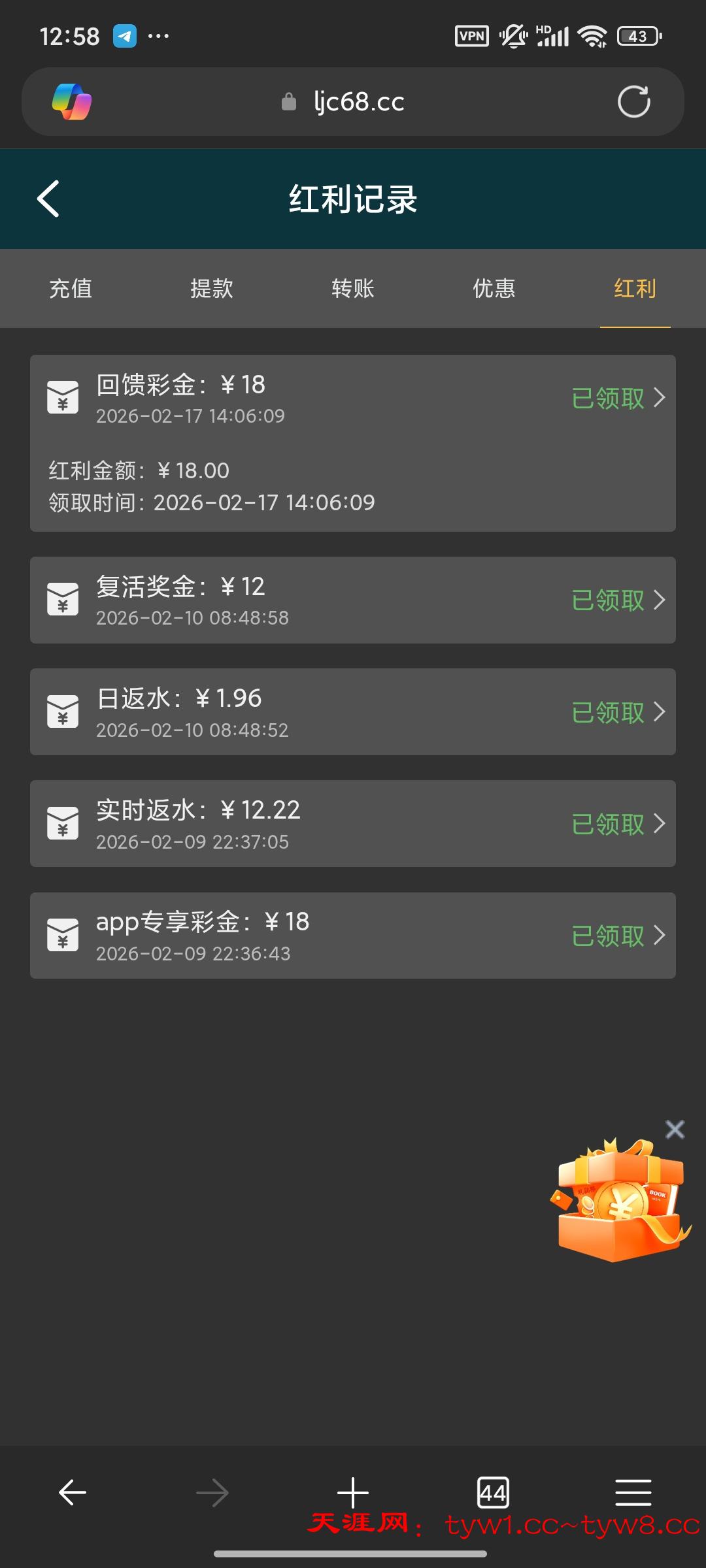
Task: Collapse the 回馈彩金 ¥18 record
Action: point(618,398)
